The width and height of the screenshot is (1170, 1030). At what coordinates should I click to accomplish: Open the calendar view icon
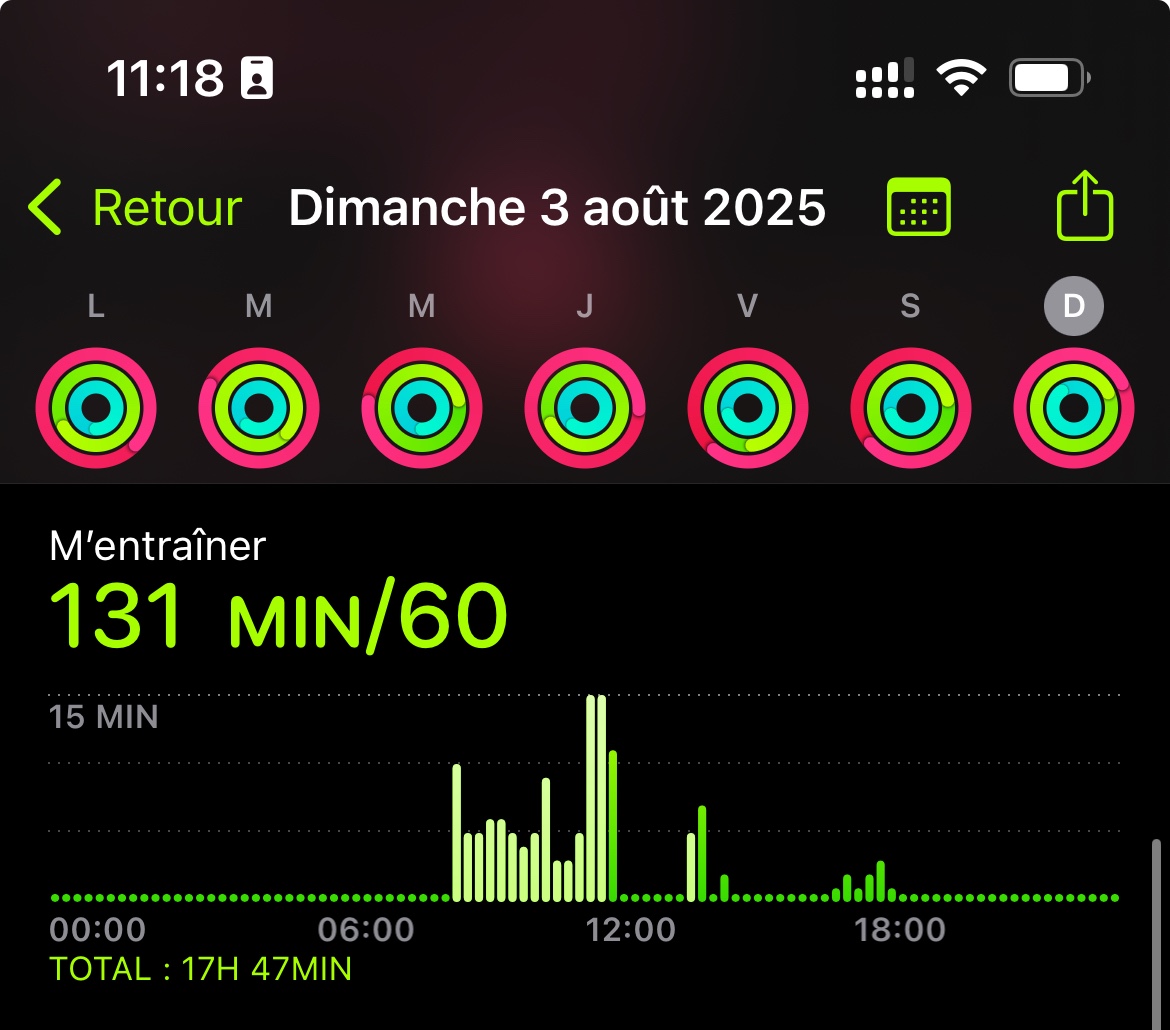pos(919,208)
